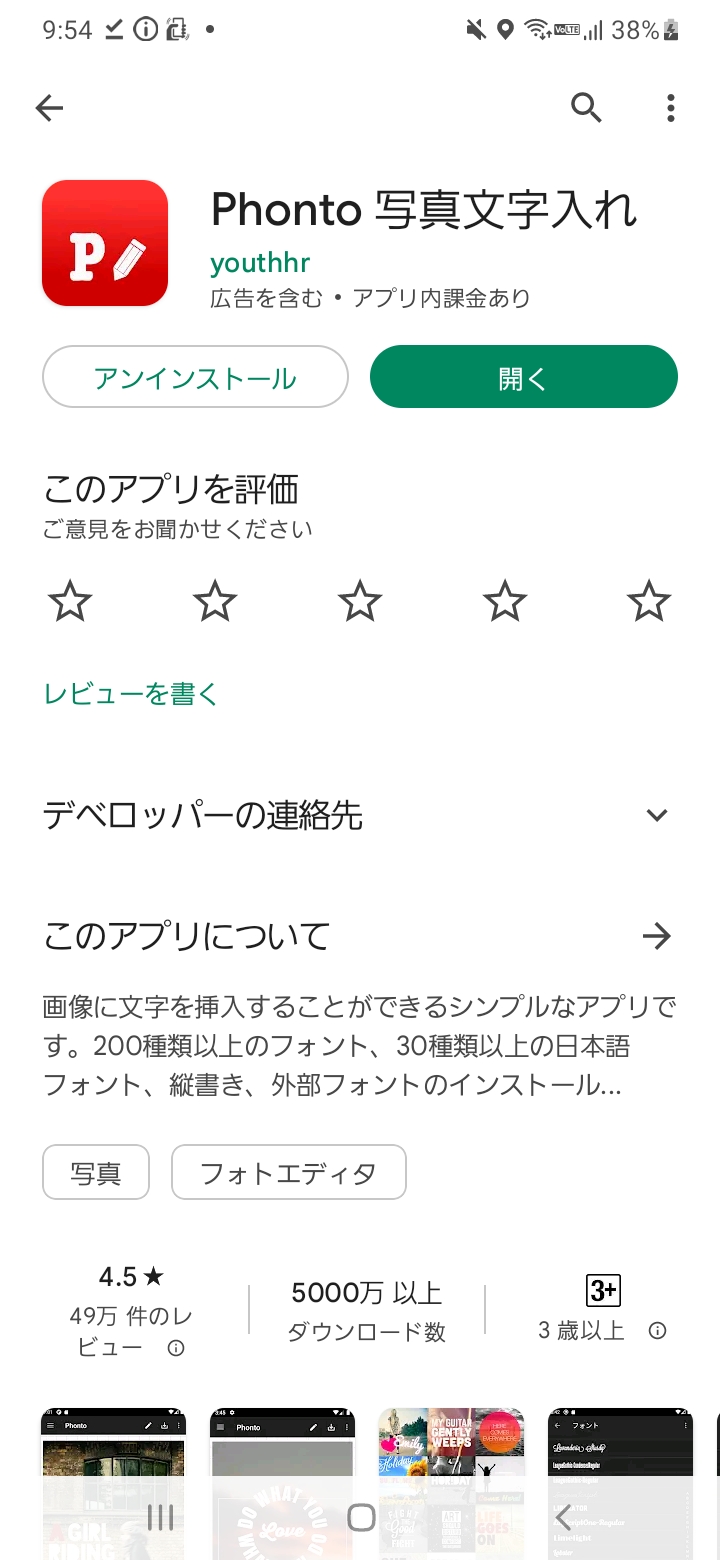Open info icon next to 3 歳以上

coord(657,1331)
